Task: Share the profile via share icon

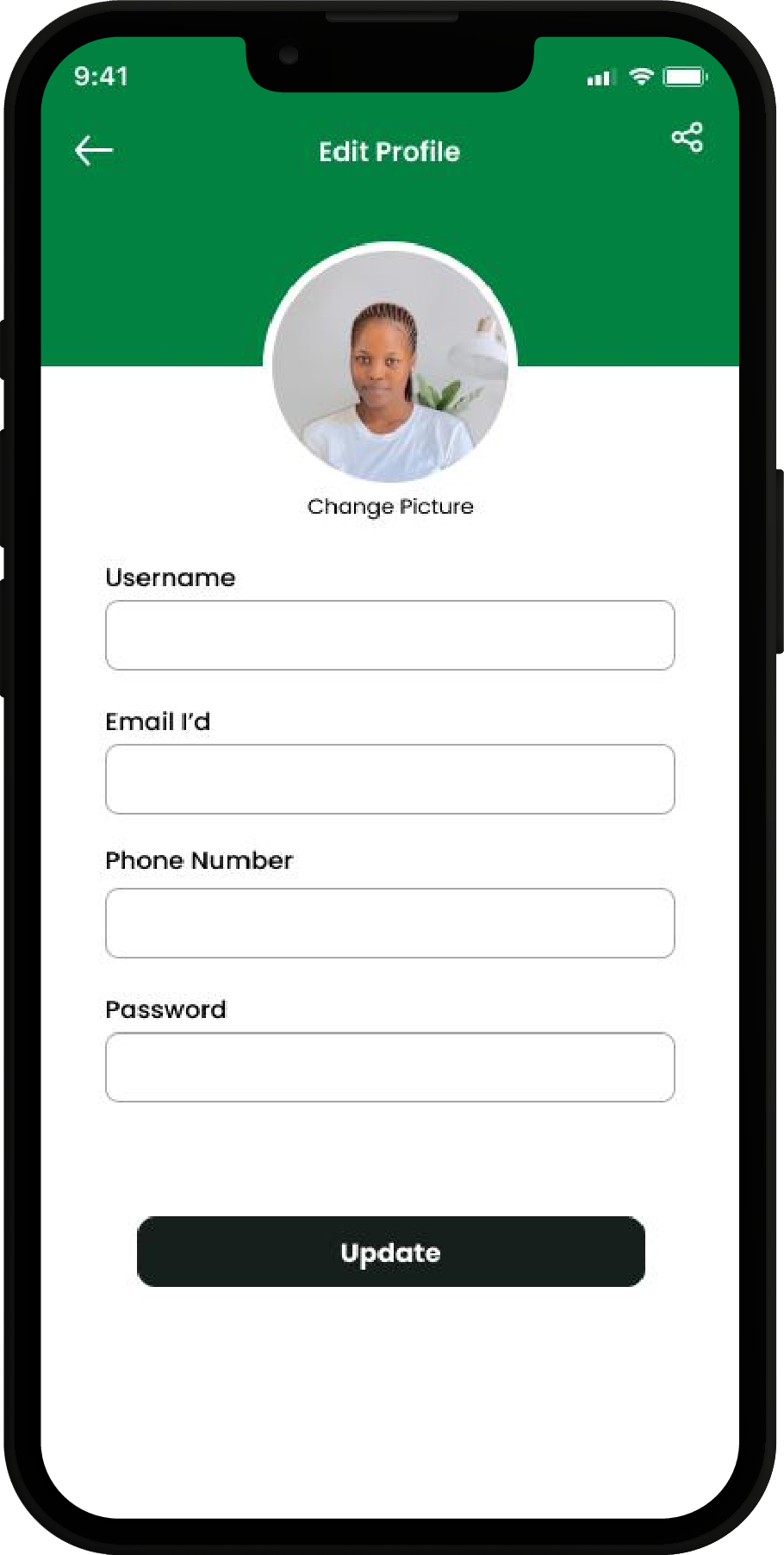Action: point(687,138)
